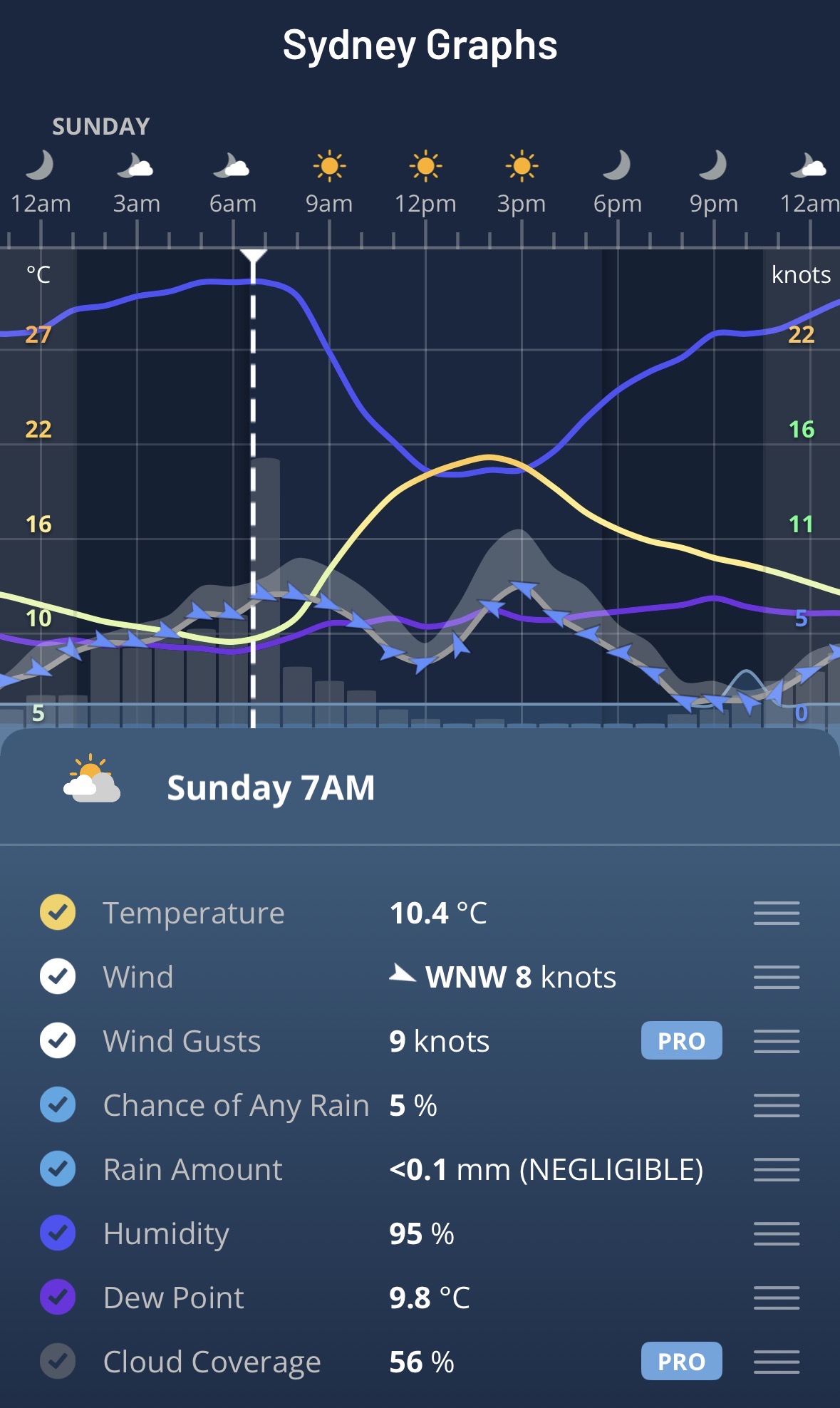Screen dimensions: 840x1408
Task: Tap the PRO badge beside Wind Gusts
Action: click(x=681, y=1040)
